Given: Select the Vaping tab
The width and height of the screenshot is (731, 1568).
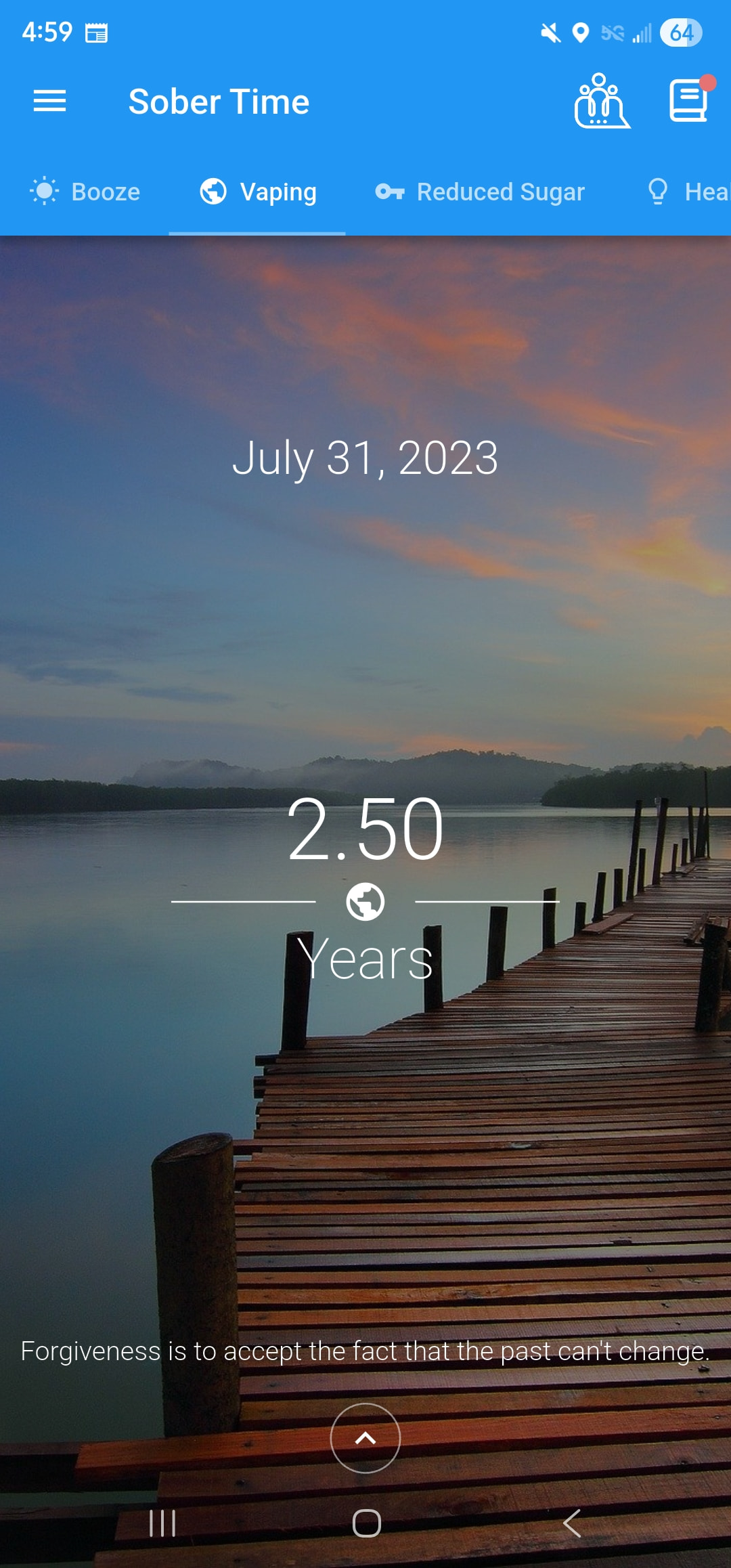Looking at the screenshot, I should click(x=258, y=192).
